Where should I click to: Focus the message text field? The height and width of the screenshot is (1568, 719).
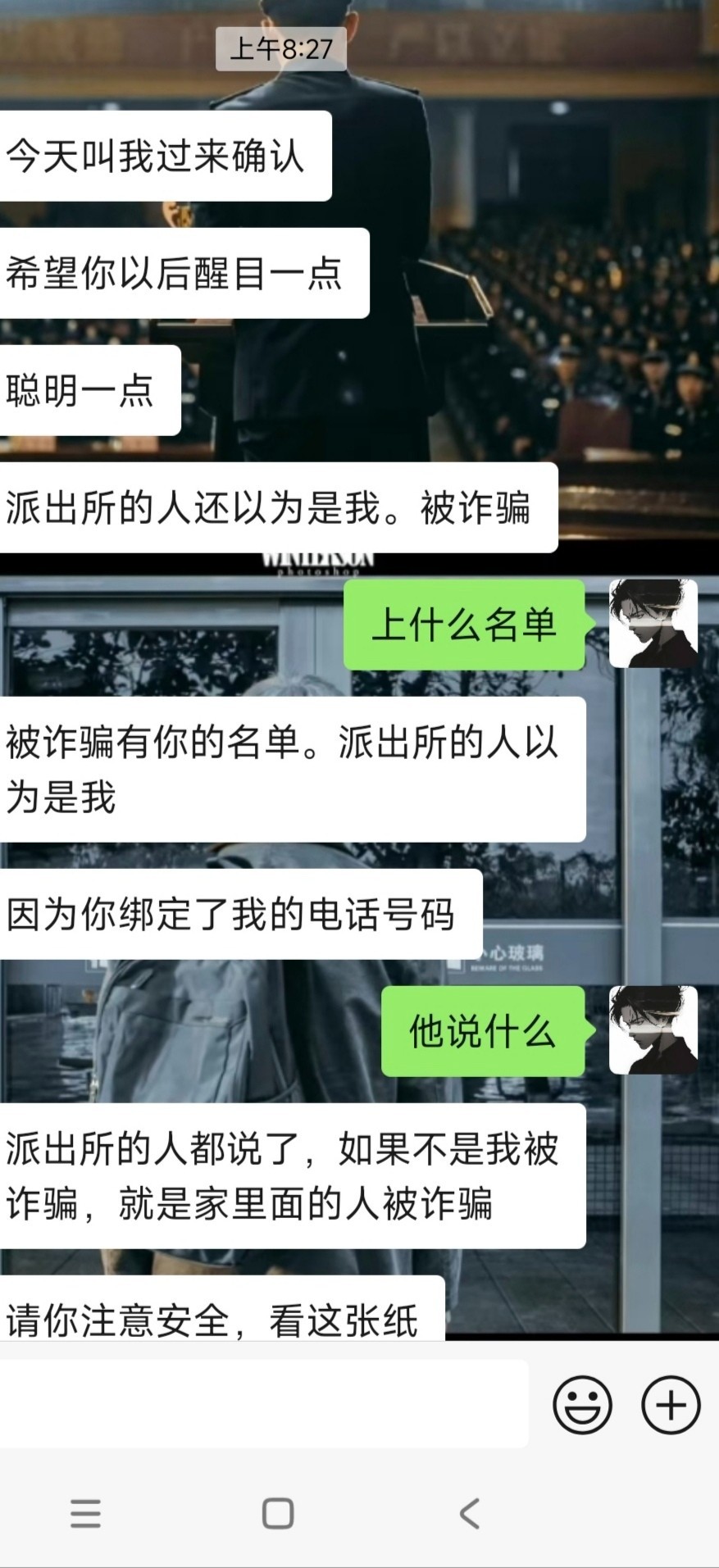[262, 1405]
